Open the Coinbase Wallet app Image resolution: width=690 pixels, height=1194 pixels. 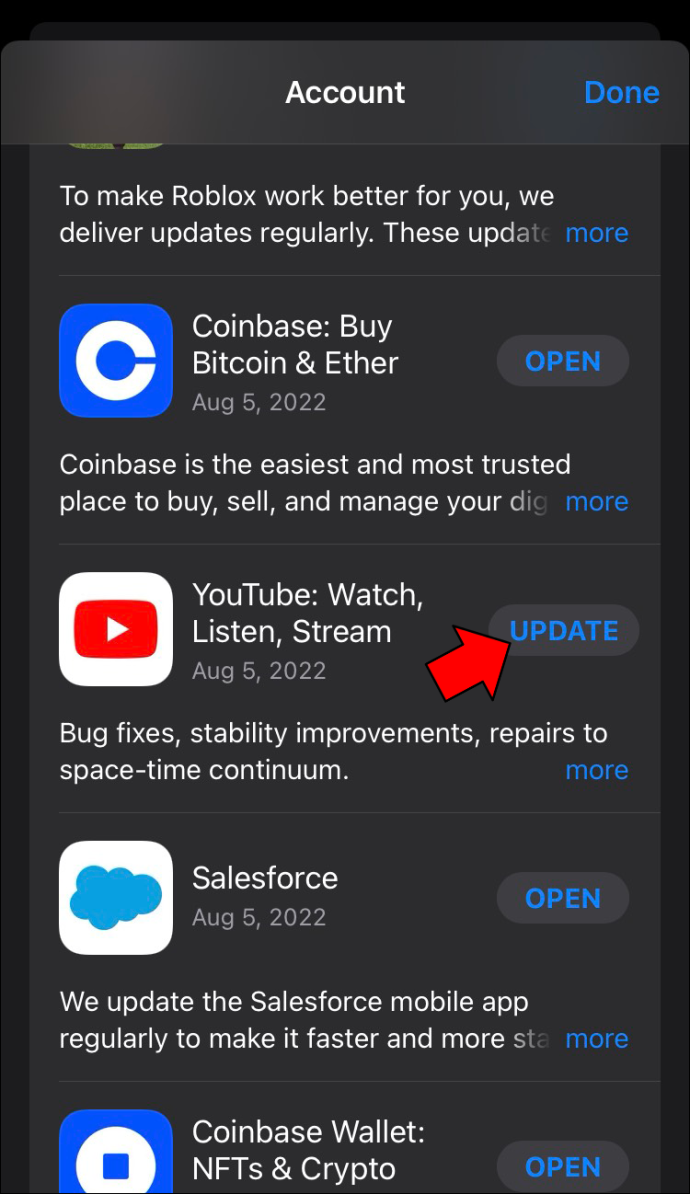[x=563, y=1167]
